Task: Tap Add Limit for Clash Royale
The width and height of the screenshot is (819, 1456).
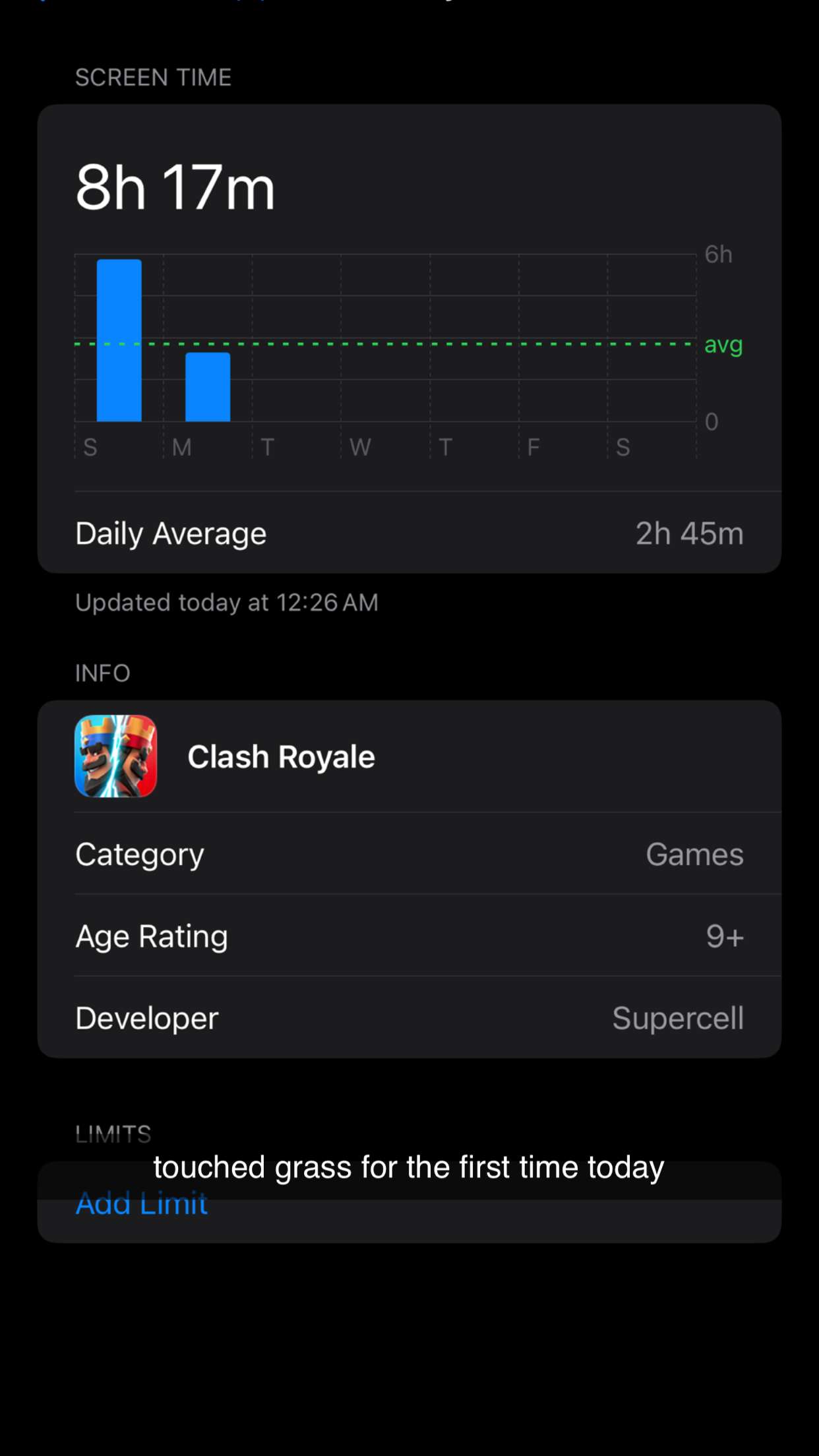Action: pos(142,1204)
